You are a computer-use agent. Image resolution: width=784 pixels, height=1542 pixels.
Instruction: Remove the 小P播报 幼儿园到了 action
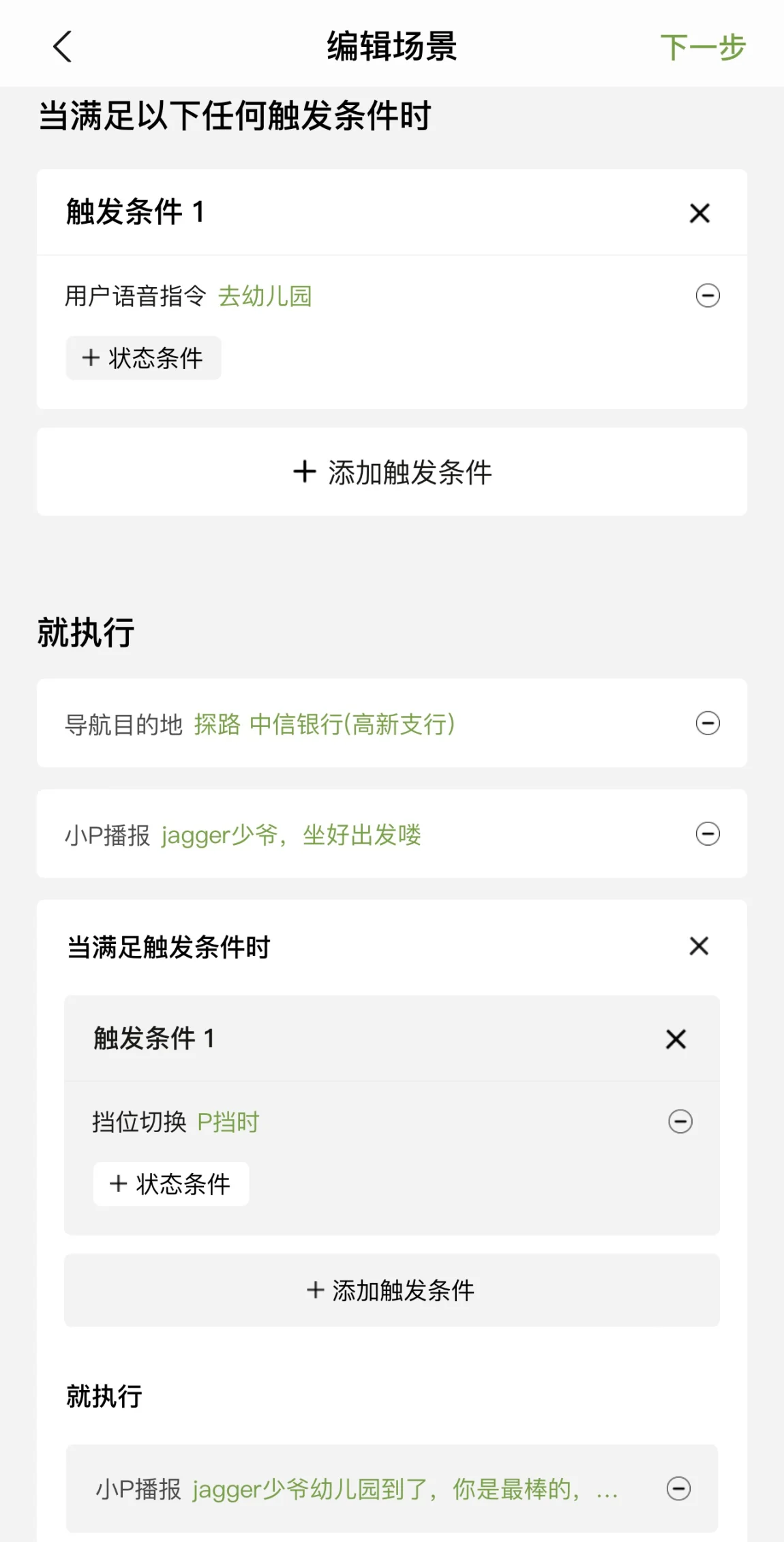pos(678,1488)
